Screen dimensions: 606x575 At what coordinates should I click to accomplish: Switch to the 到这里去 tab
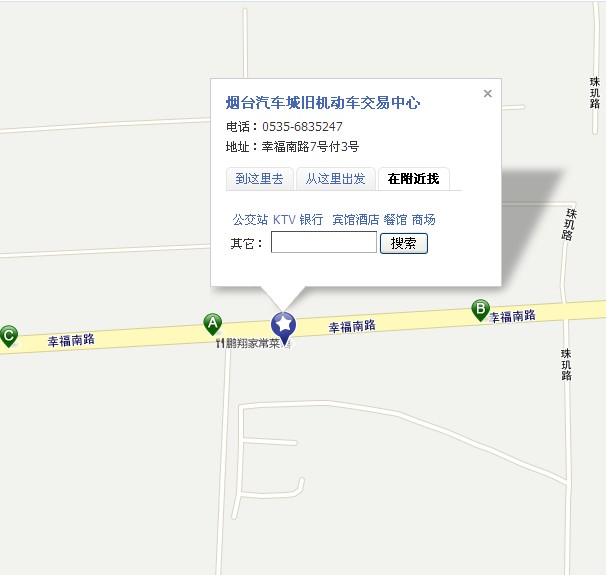[259, 179]
